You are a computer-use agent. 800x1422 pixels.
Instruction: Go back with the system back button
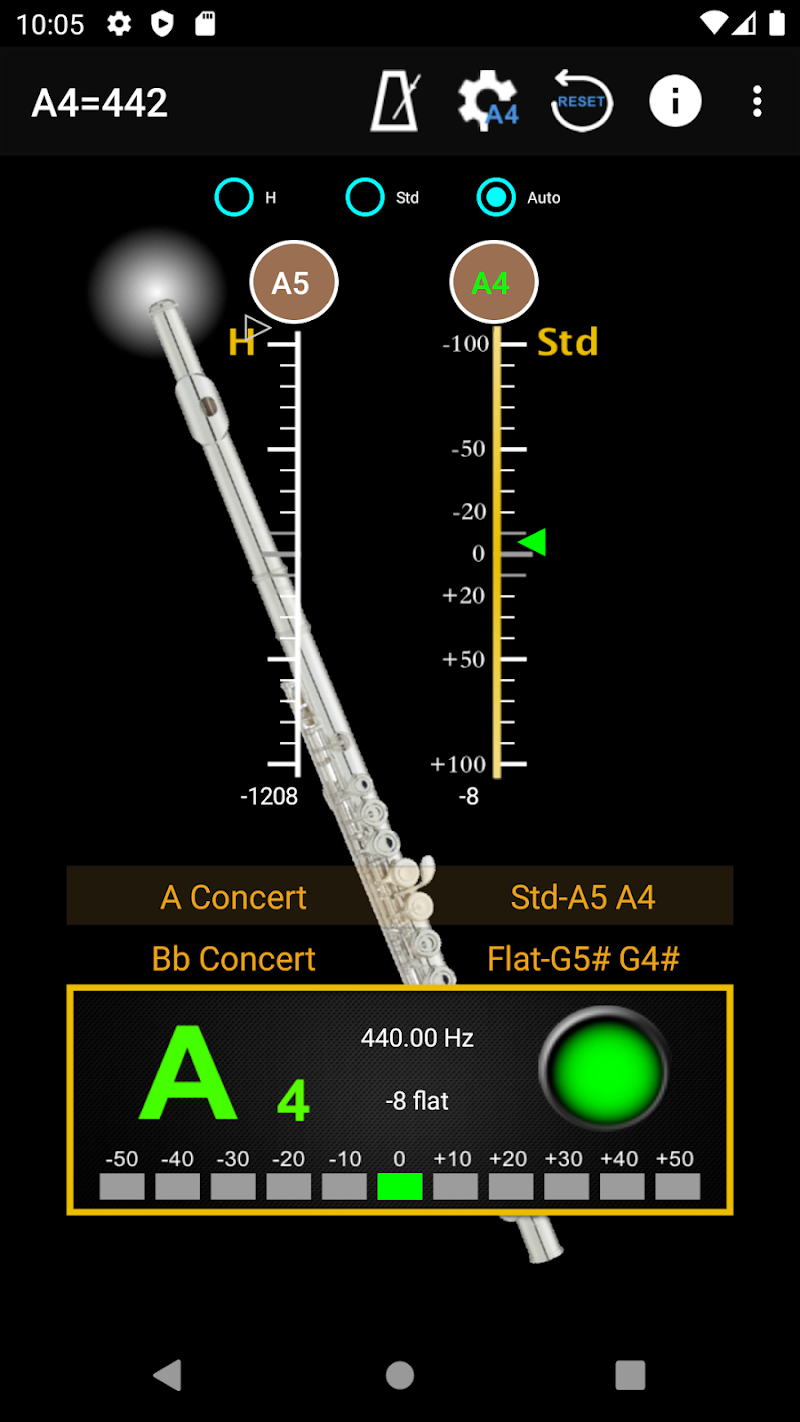point(168,1375)
